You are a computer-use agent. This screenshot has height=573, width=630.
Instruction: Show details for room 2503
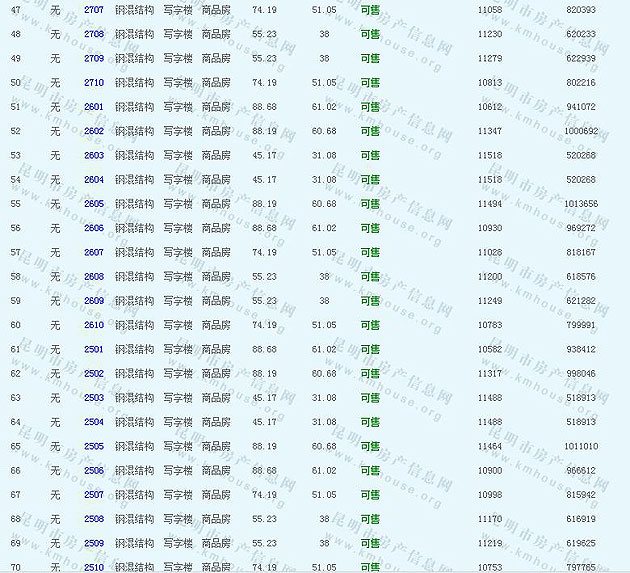tap(94, 397)
